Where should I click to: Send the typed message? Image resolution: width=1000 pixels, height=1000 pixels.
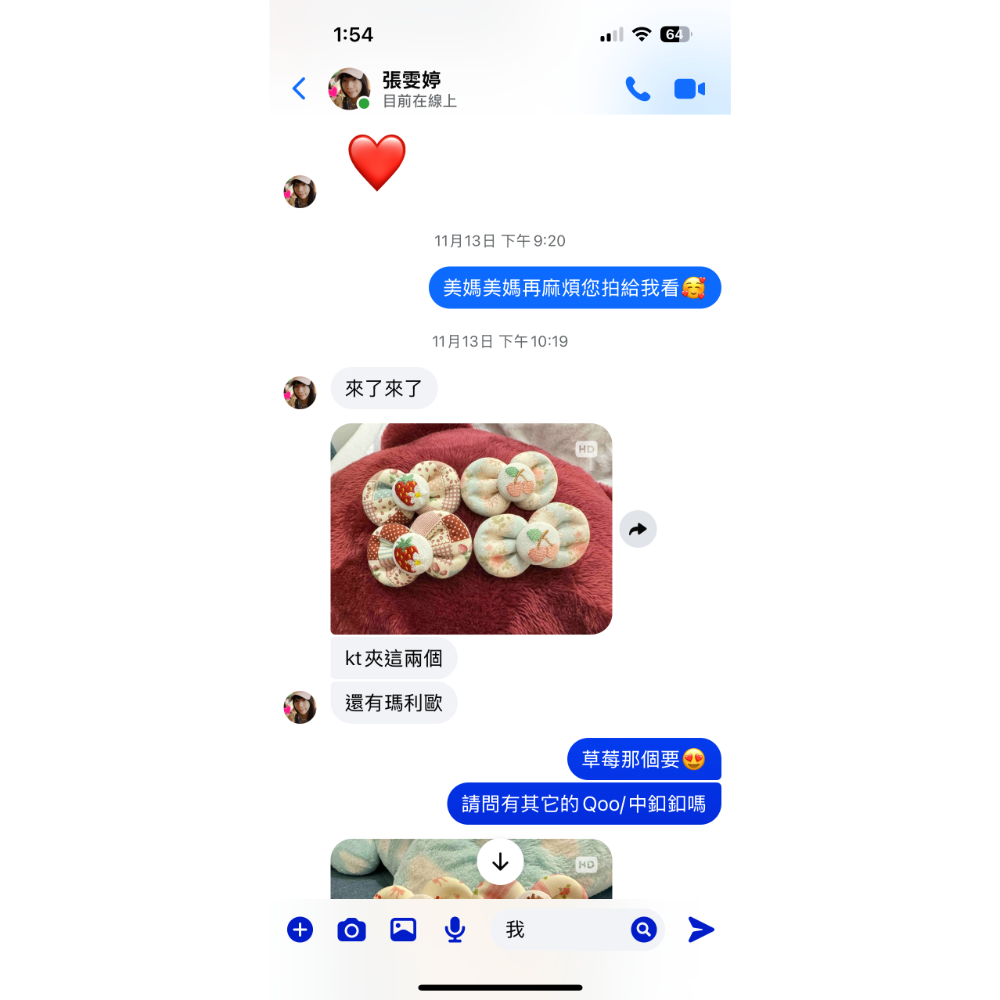pyautogui.click(x=701, y=930)
